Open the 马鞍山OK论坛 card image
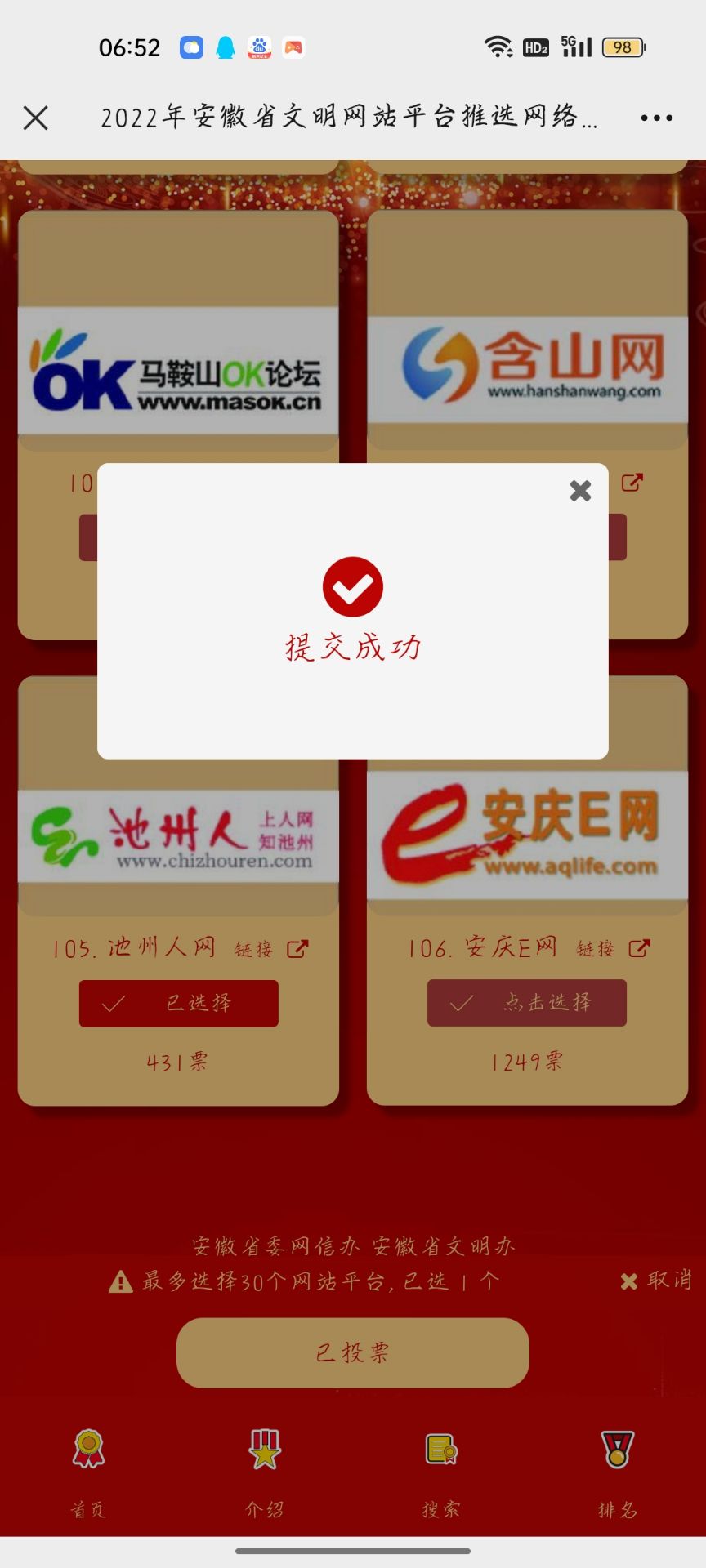The height and width of the screenshot is (1568, 706). pos(178,370)
